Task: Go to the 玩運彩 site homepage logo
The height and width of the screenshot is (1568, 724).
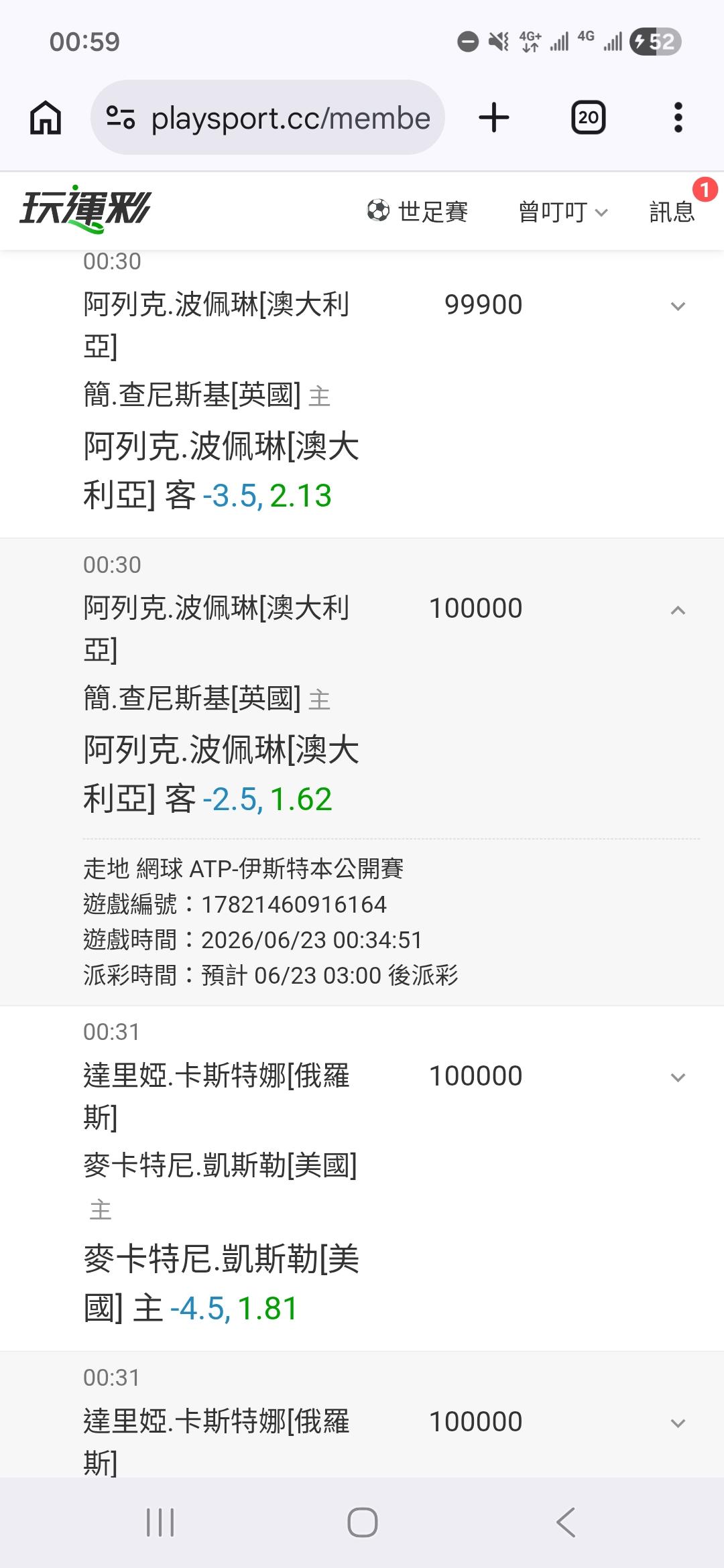Action: pyautogui.click(x=85, y=209)
